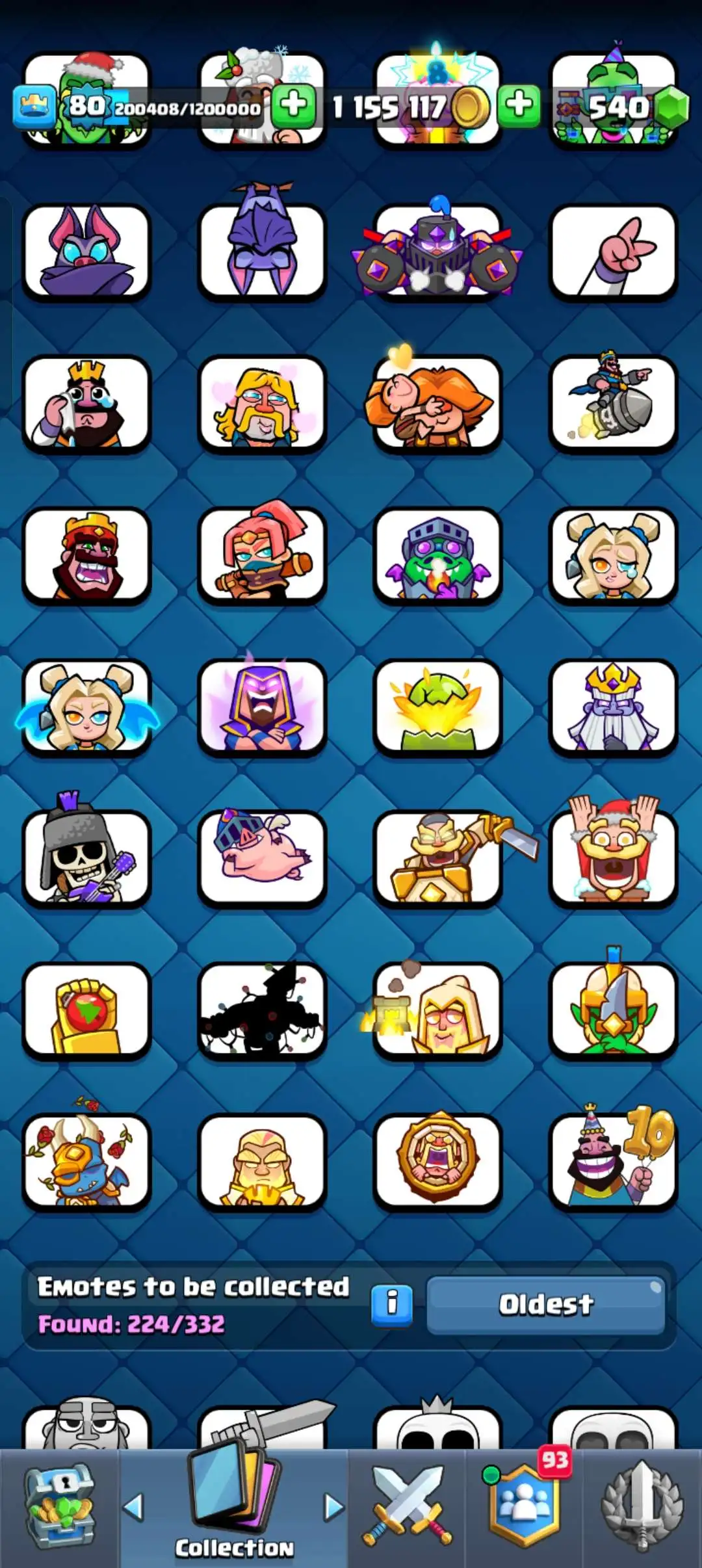Open the emotes info button
This screenshot has width=702, height=1568.
[391, 1304]
